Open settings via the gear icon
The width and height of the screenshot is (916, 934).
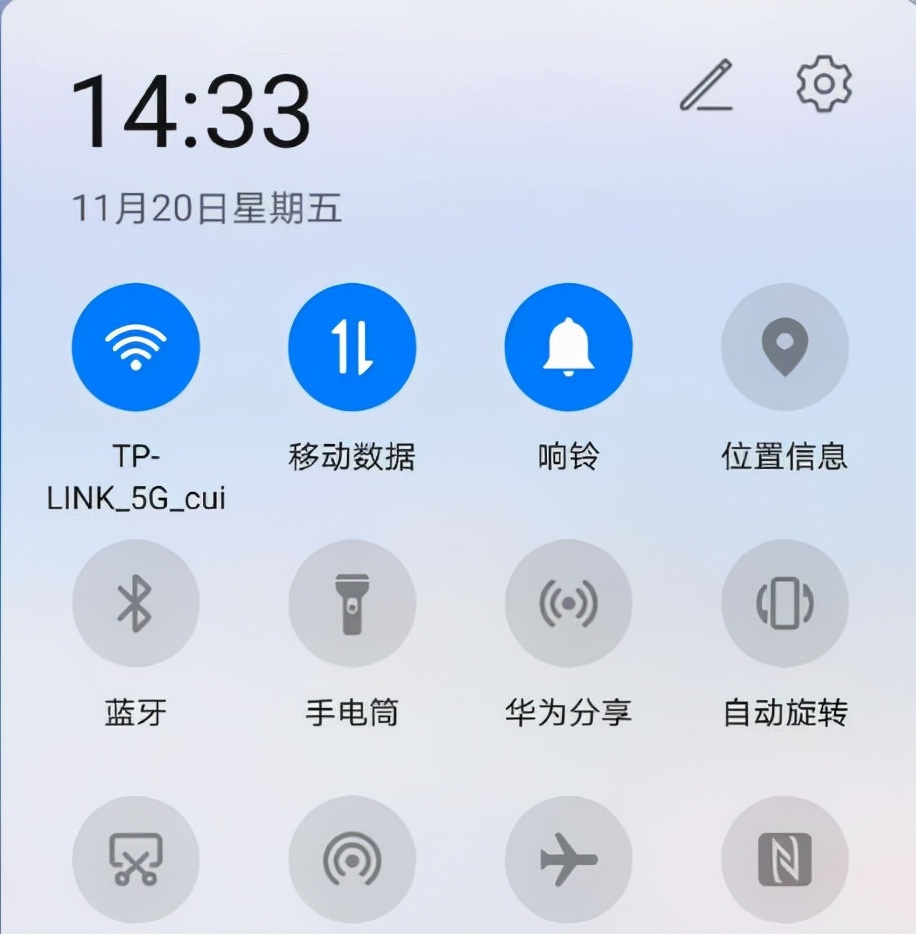point(822,88)
